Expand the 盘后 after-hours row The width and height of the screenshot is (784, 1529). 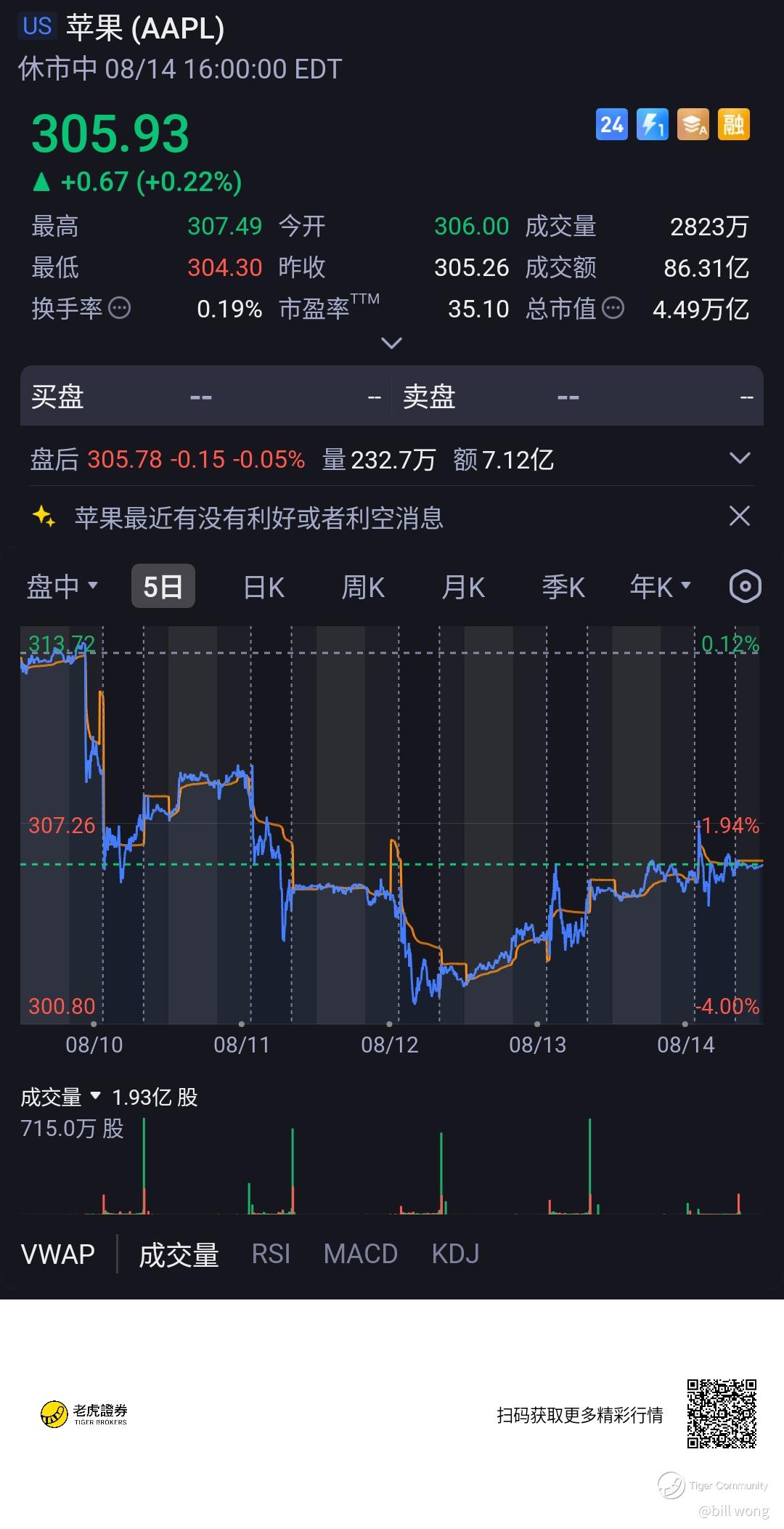tap(739, 458)
